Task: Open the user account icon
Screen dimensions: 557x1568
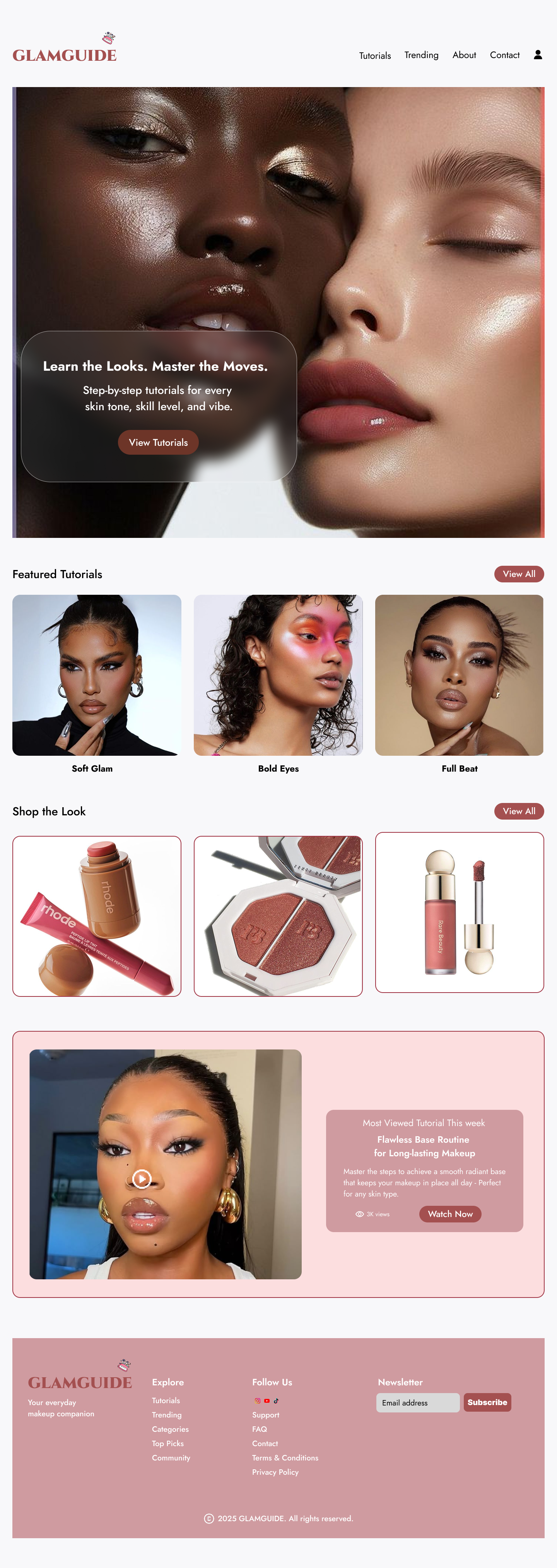Action: coord(538,55)
